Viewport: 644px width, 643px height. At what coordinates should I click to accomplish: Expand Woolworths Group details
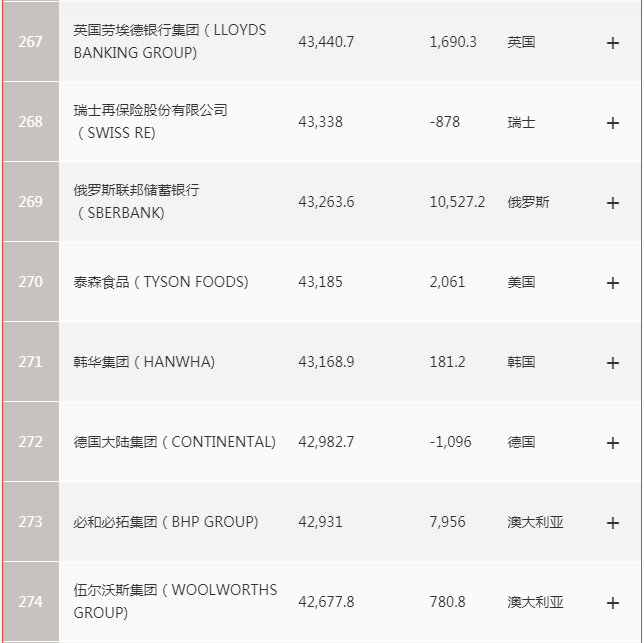pyautogui.click(x=613, y=602)
